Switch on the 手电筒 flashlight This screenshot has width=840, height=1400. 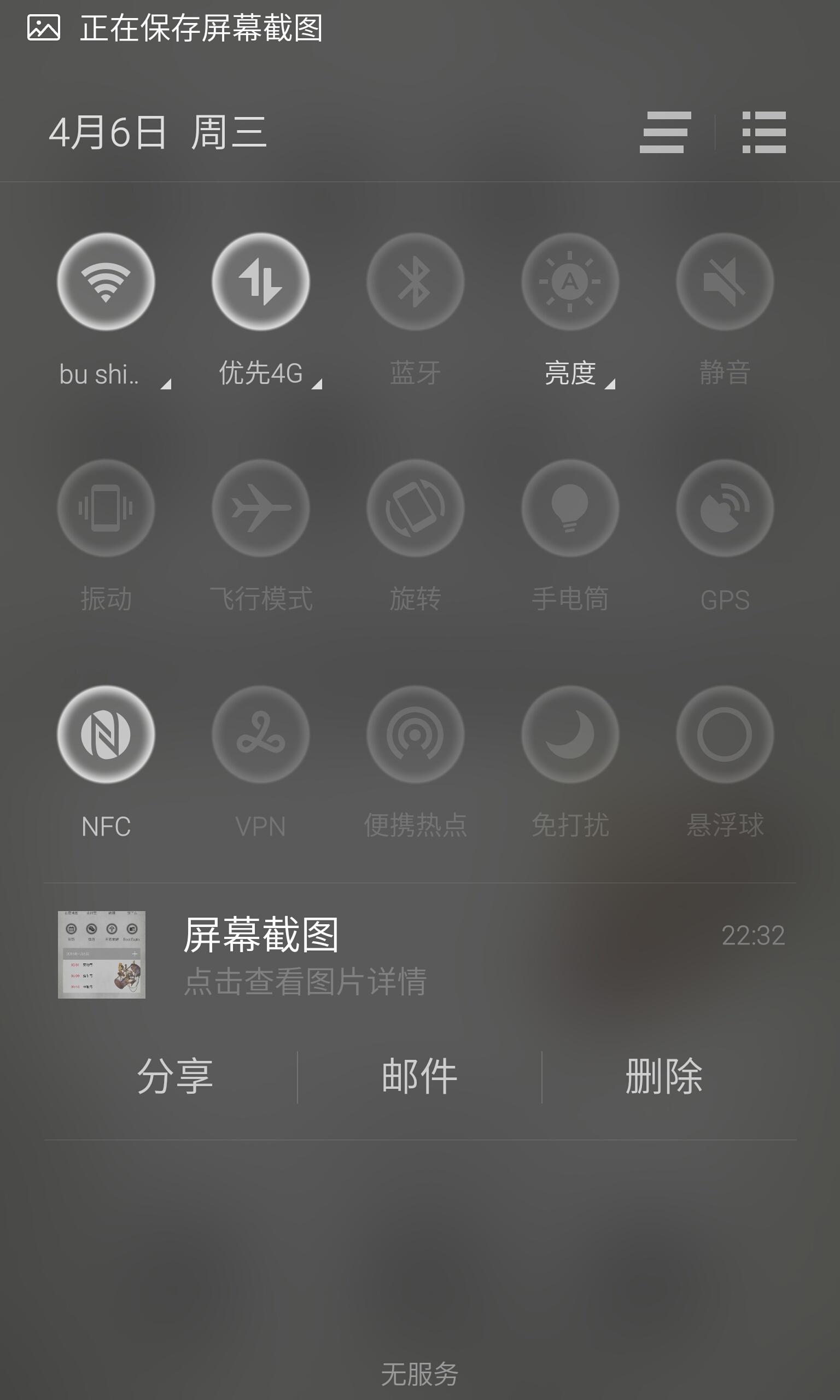point(570,507)
